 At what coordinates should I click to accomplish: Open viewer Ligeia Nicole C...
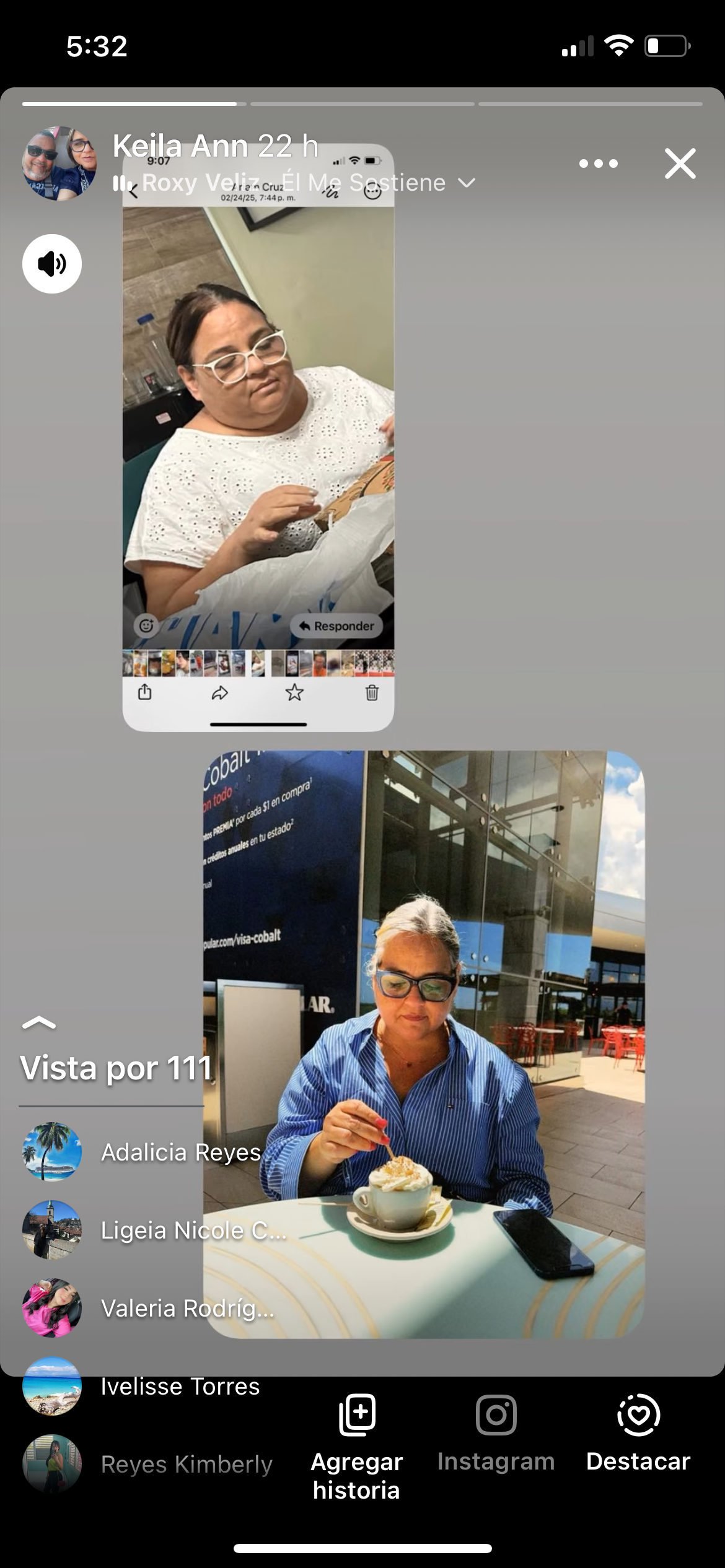click(192, 1230)
